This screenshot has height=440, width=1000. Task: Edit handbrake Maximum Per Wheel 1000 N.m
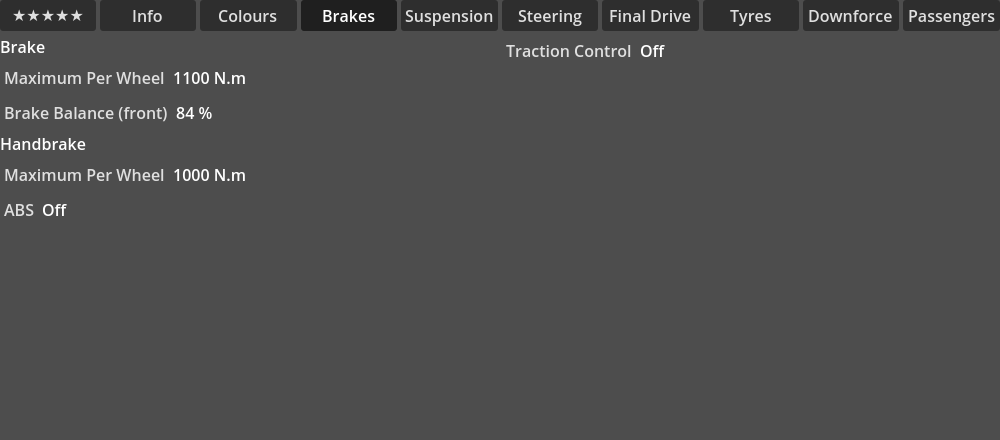pos(209,175)
